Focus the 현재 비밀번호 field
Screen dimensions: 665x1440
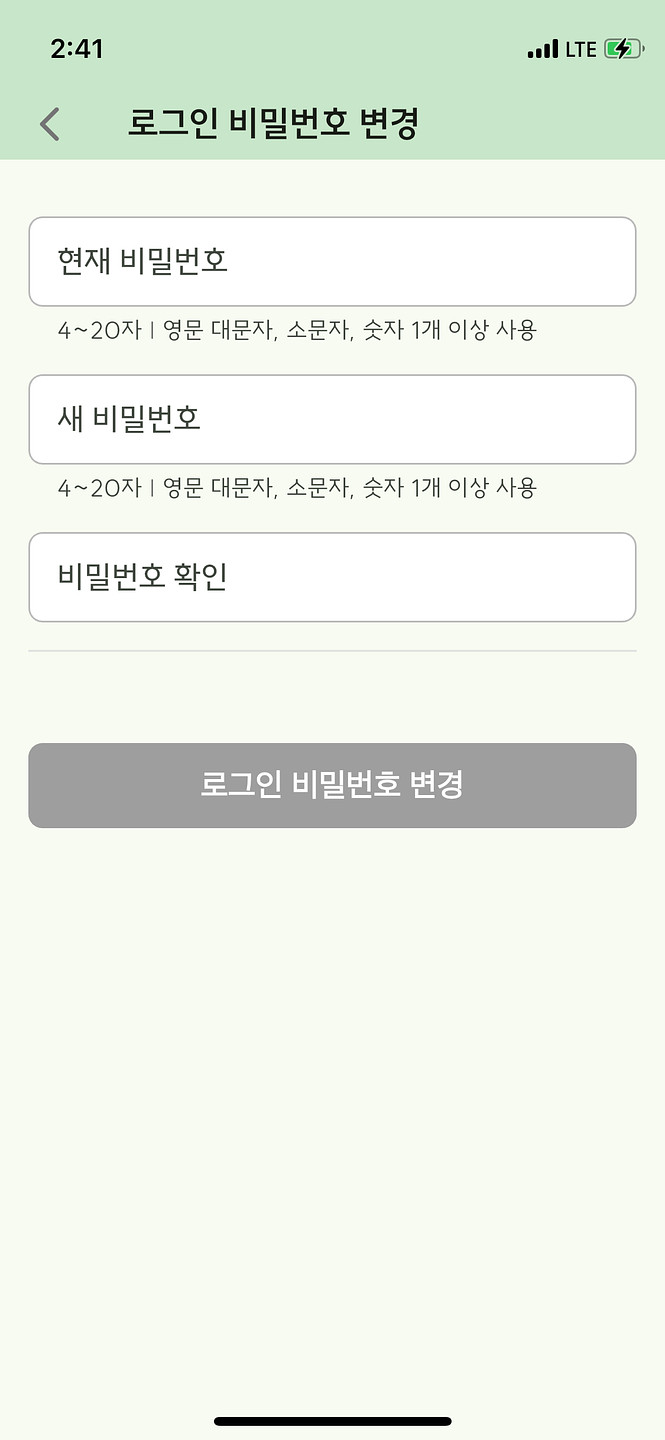[332, 261]
